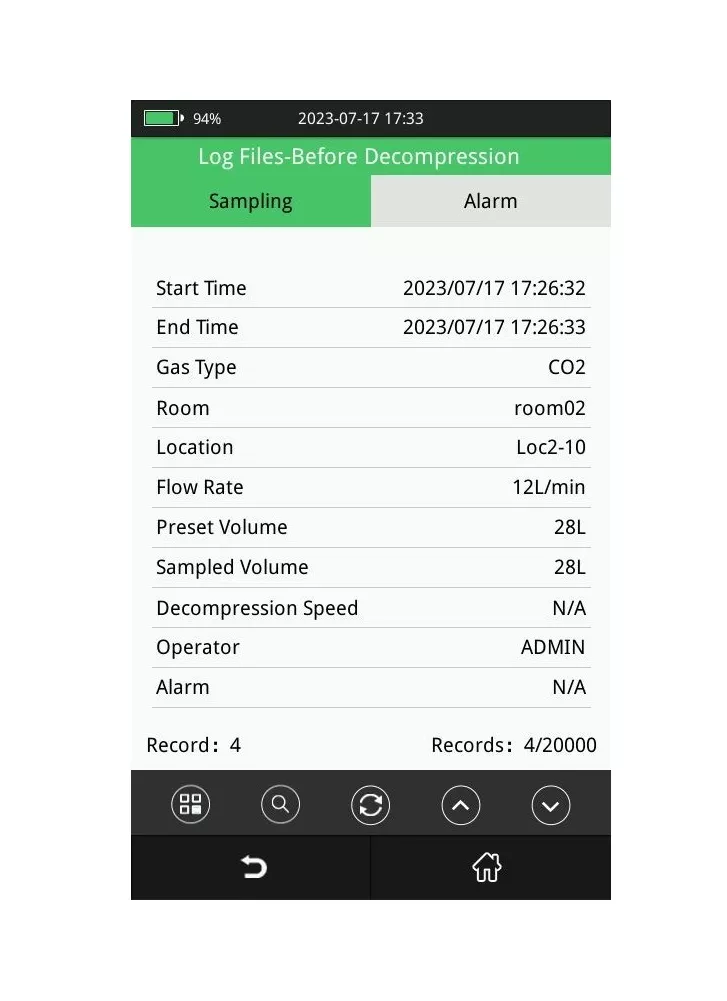Search the log records
This screenshot has height=1001, width=727.
pos(280,804)
